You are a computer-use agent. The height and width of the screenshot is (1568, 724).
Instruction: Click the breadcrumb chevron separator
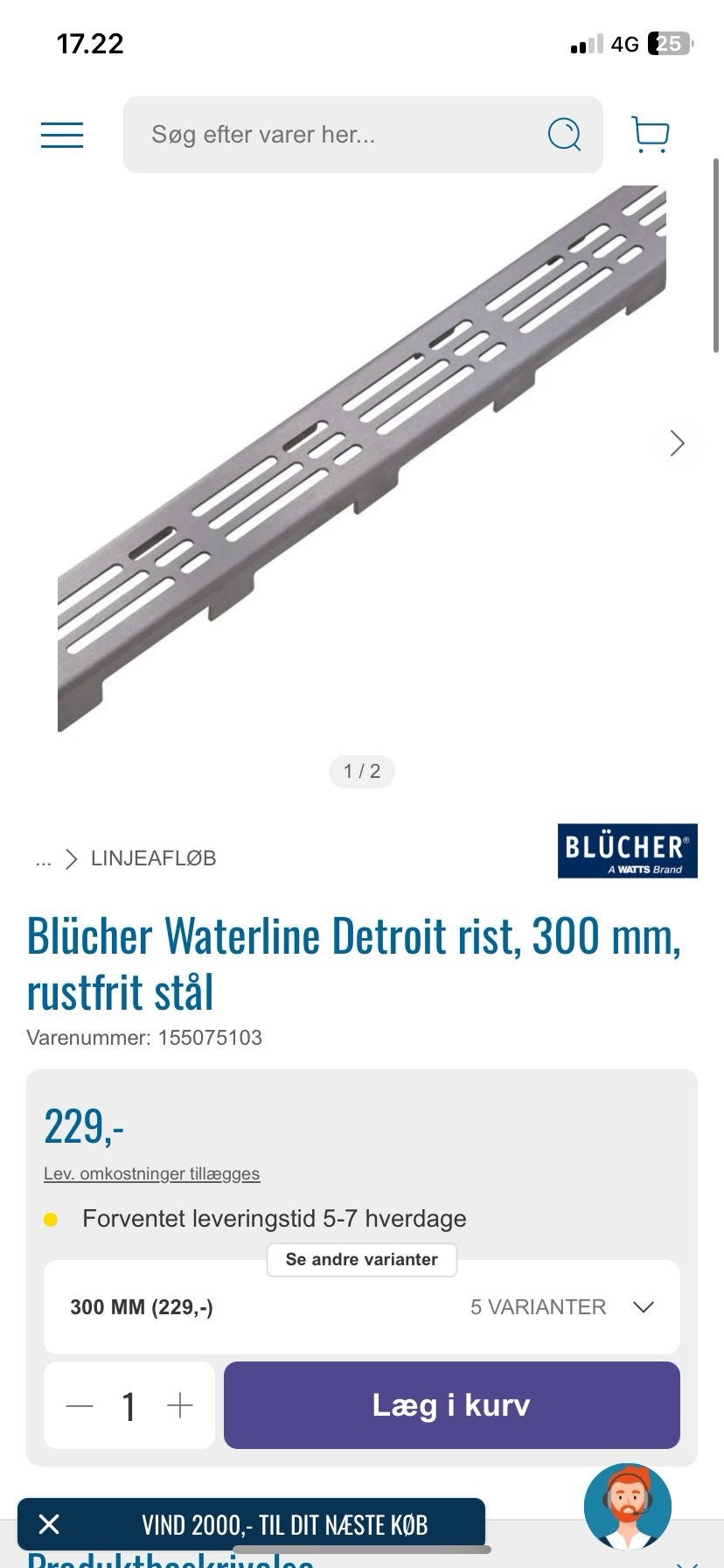pos(71,858)
